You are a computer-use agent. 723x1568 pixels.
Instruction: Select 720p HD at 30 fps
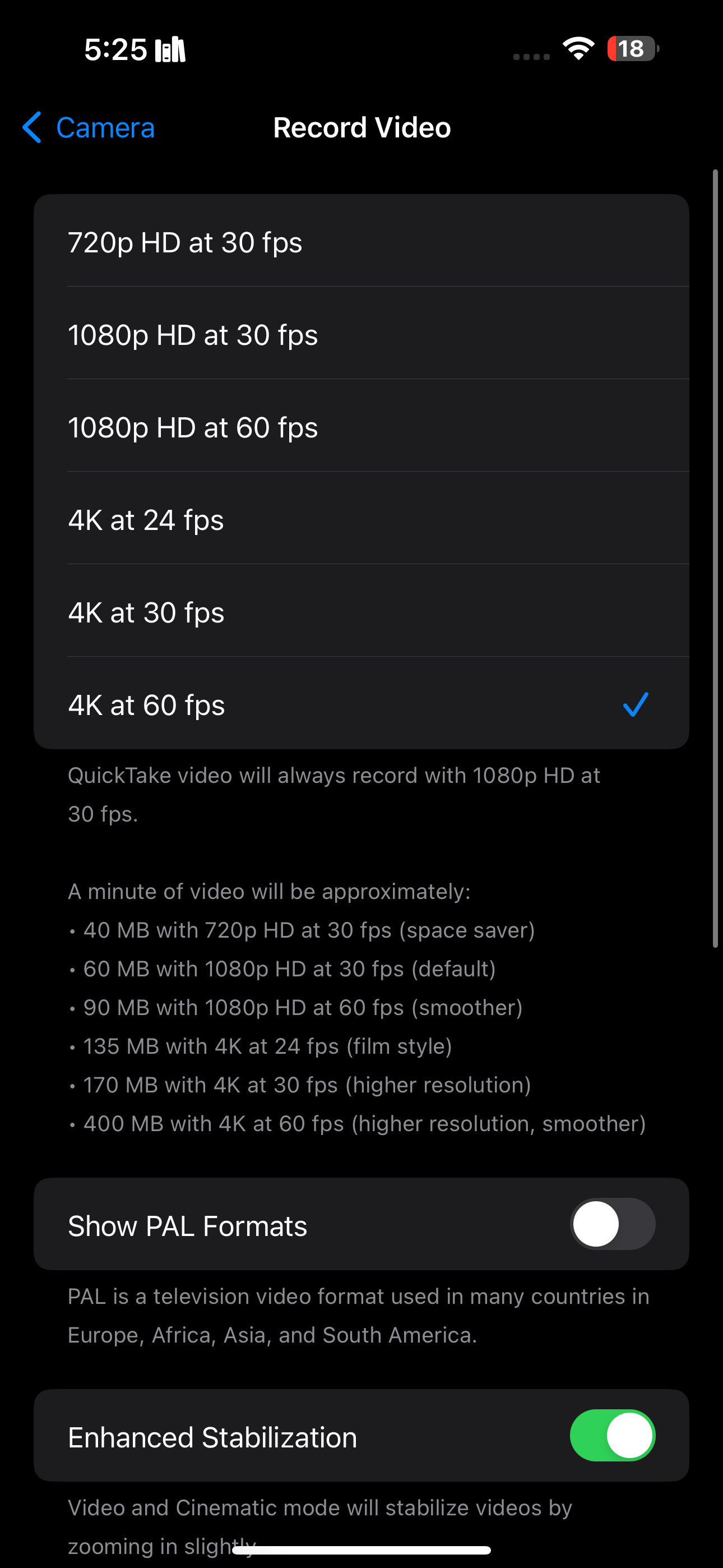361,242
